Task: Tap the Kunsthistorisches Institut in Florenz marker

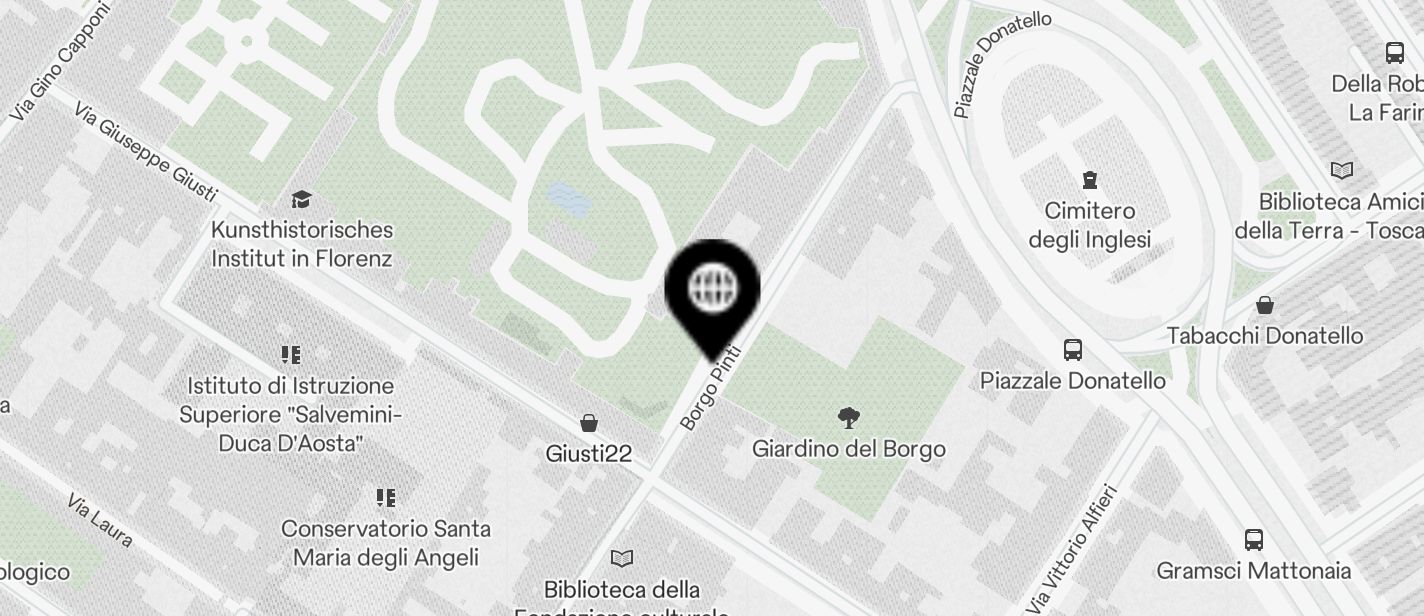Action: pyautogui.click(x=301, y=199)
